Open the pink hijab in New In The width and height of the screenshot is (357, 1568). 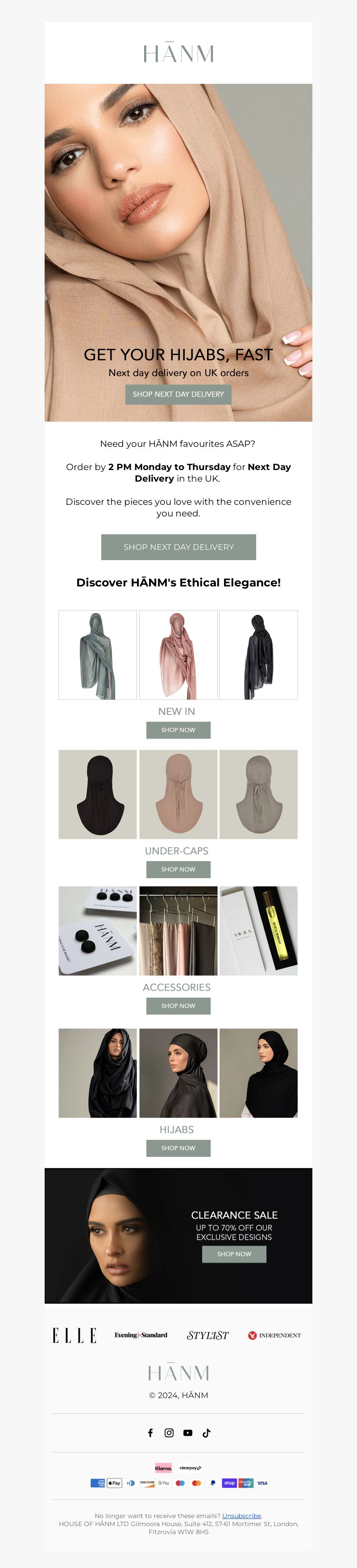coord(178,654)
